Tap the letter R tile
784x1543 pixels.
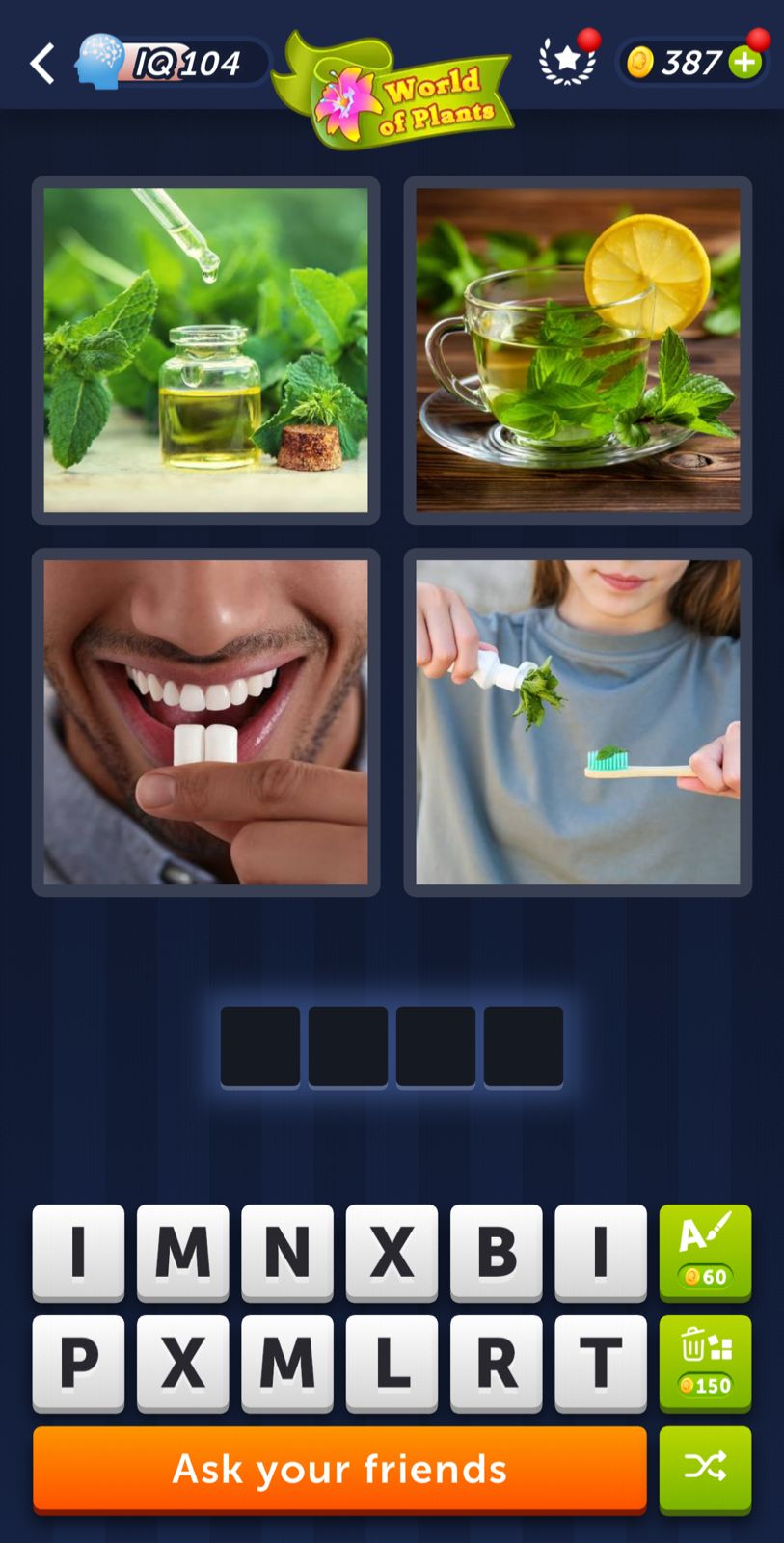point(496,1362)
